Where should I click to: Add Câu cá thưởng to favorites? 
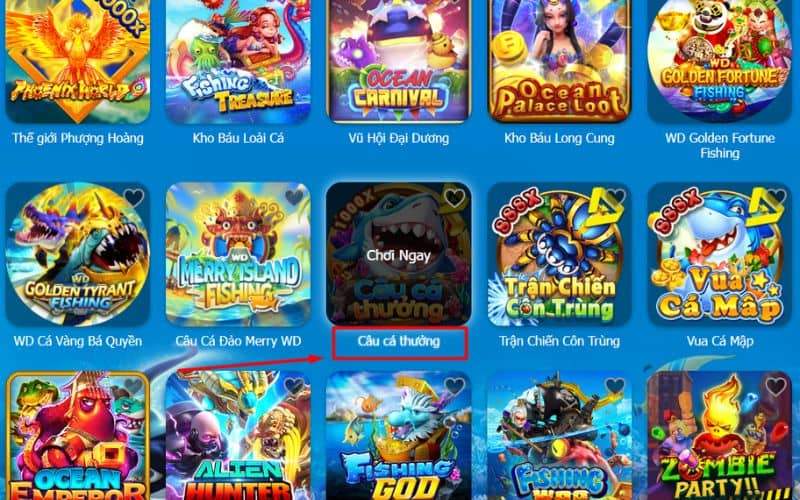(454, 198)
